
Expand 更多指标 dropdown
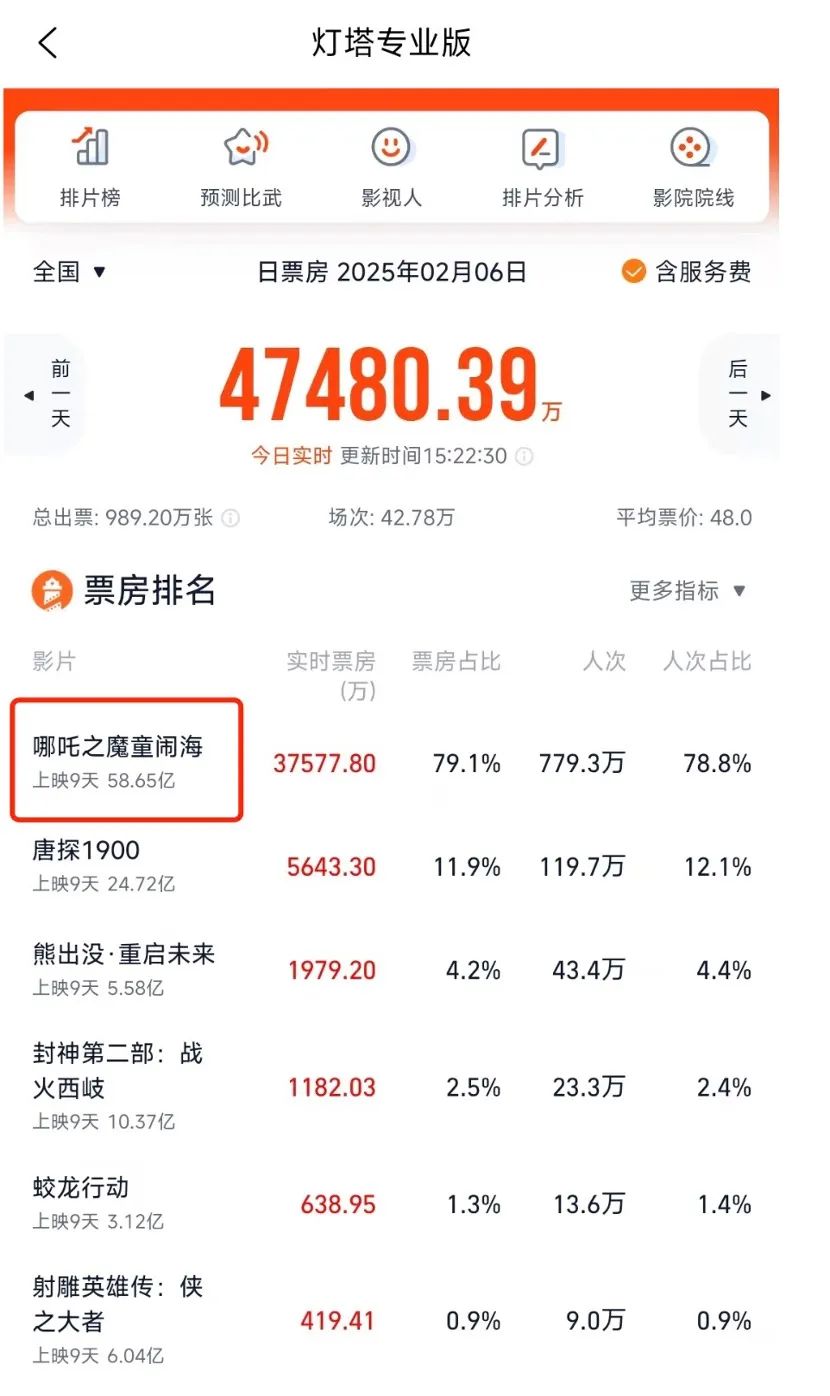(x=688, y=591)
